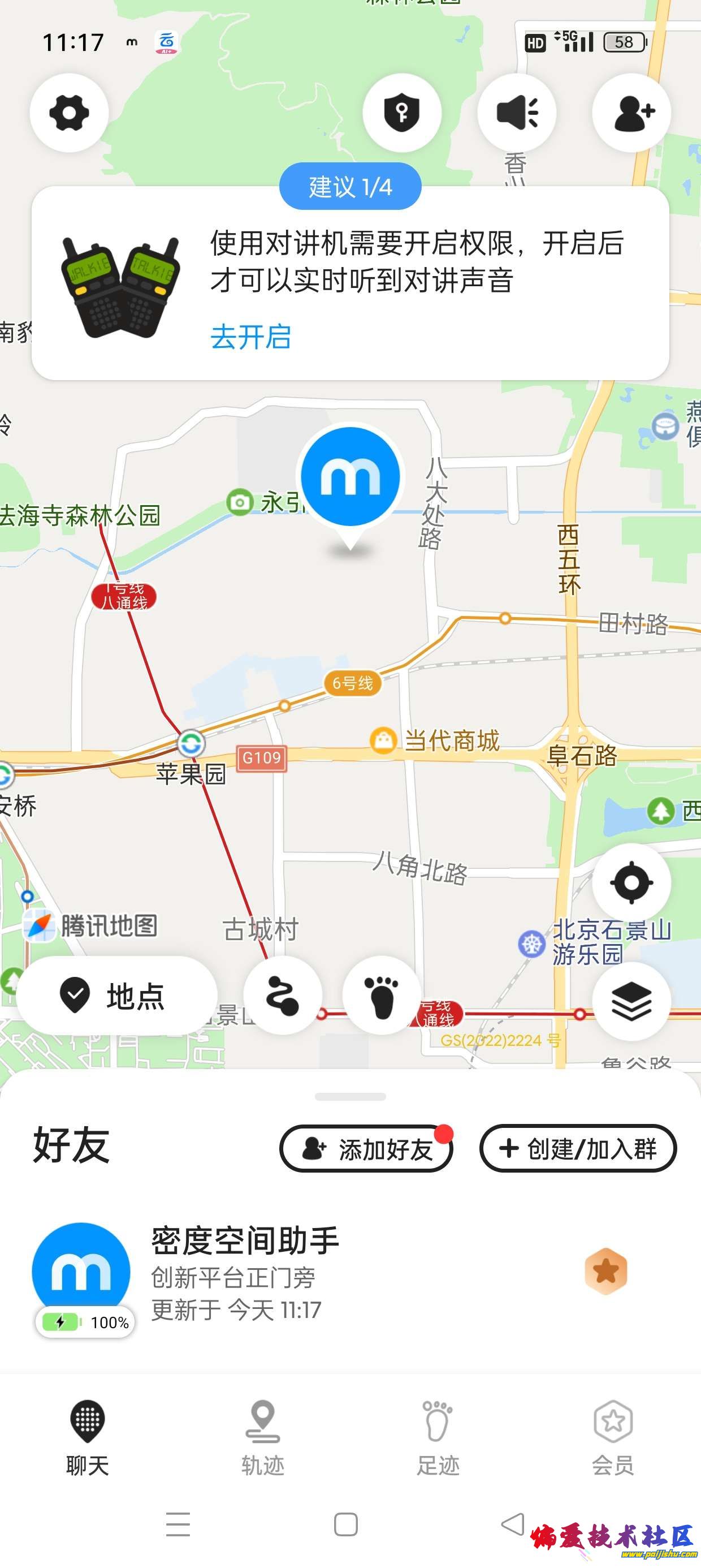This screenshot has width=701, height=1568.
Task: Tap the blue location pin on map
Action: (x=350, y=477)
